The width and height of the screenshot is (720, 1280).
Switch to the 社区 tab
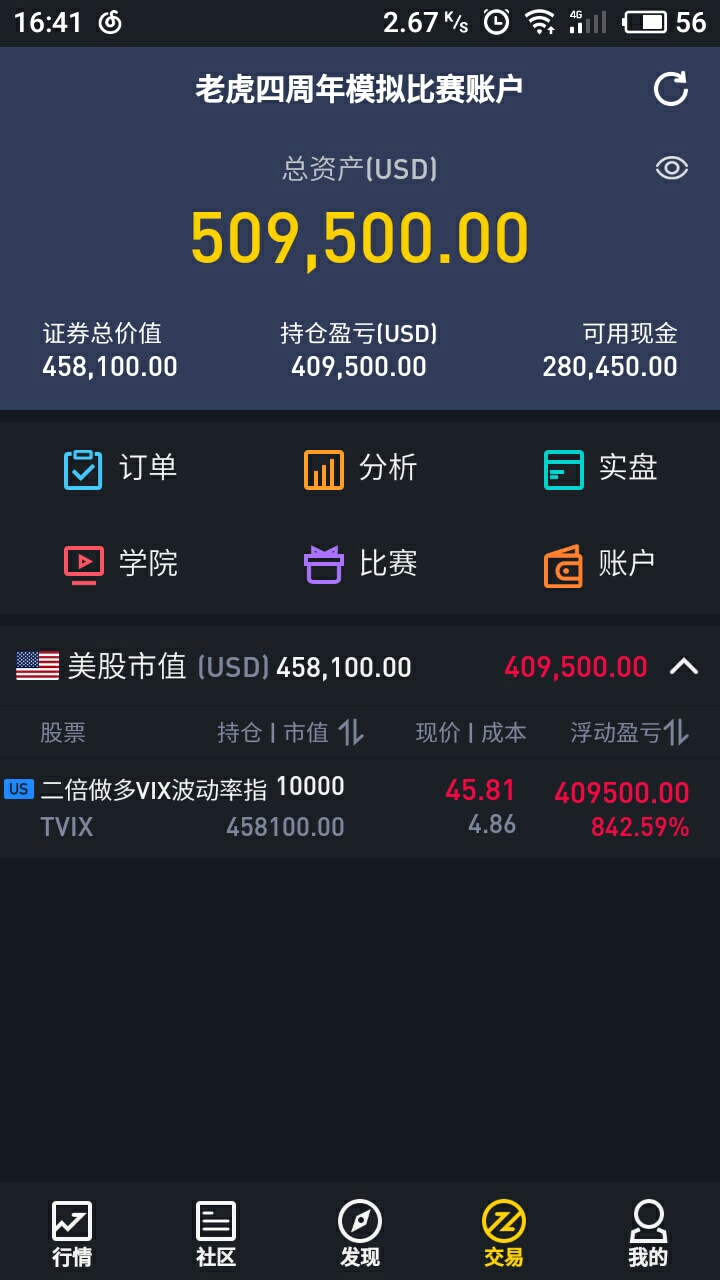click(x=216, y=1233)
